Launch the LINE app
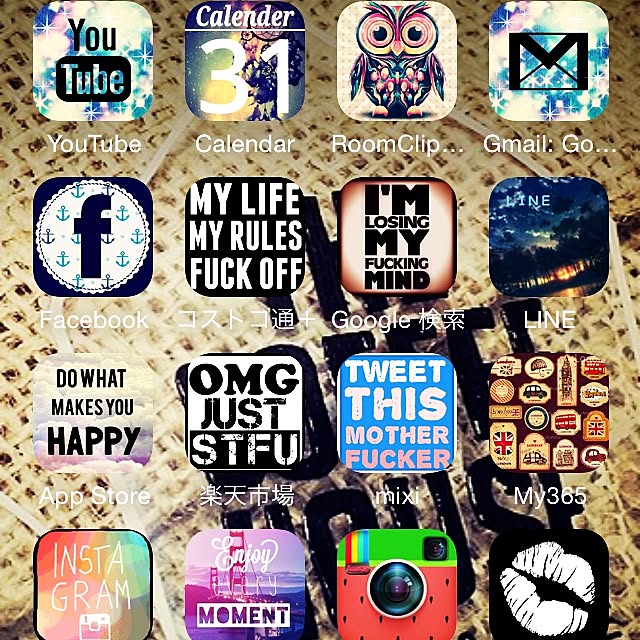 point(549,237)
